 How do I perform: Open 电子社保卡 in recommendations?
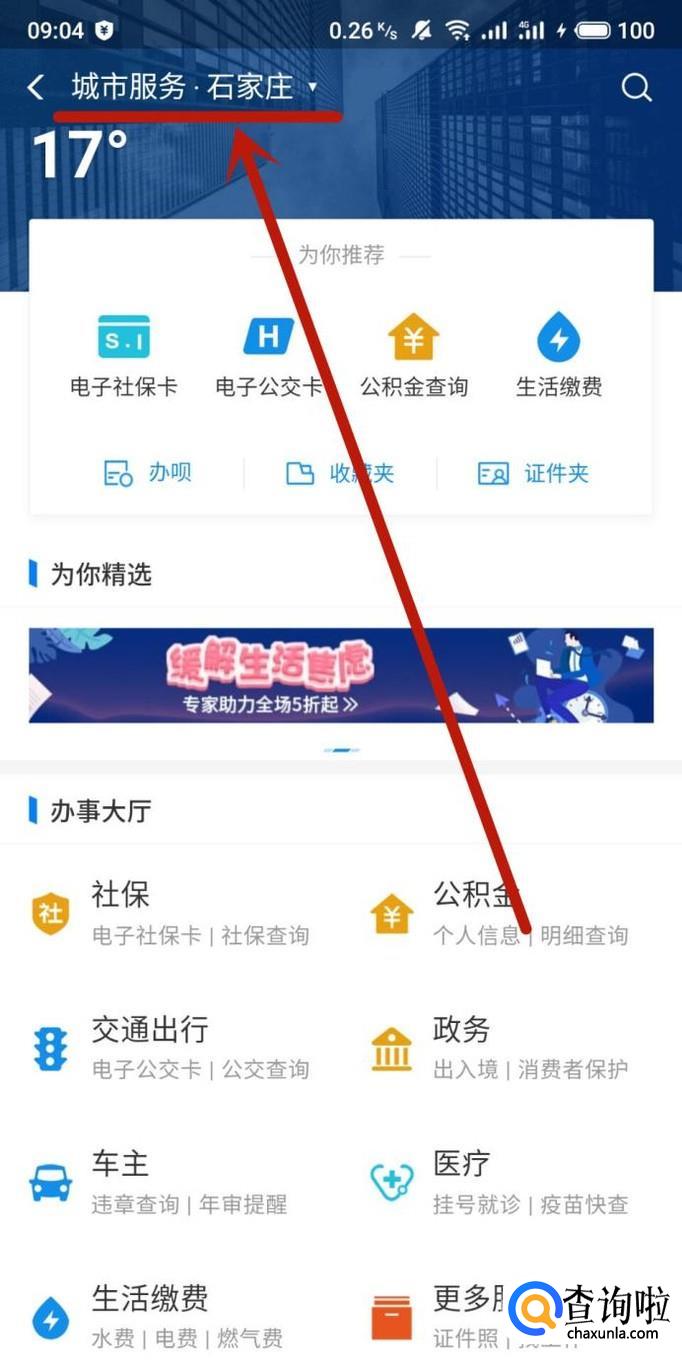click(x=123, y=356)
